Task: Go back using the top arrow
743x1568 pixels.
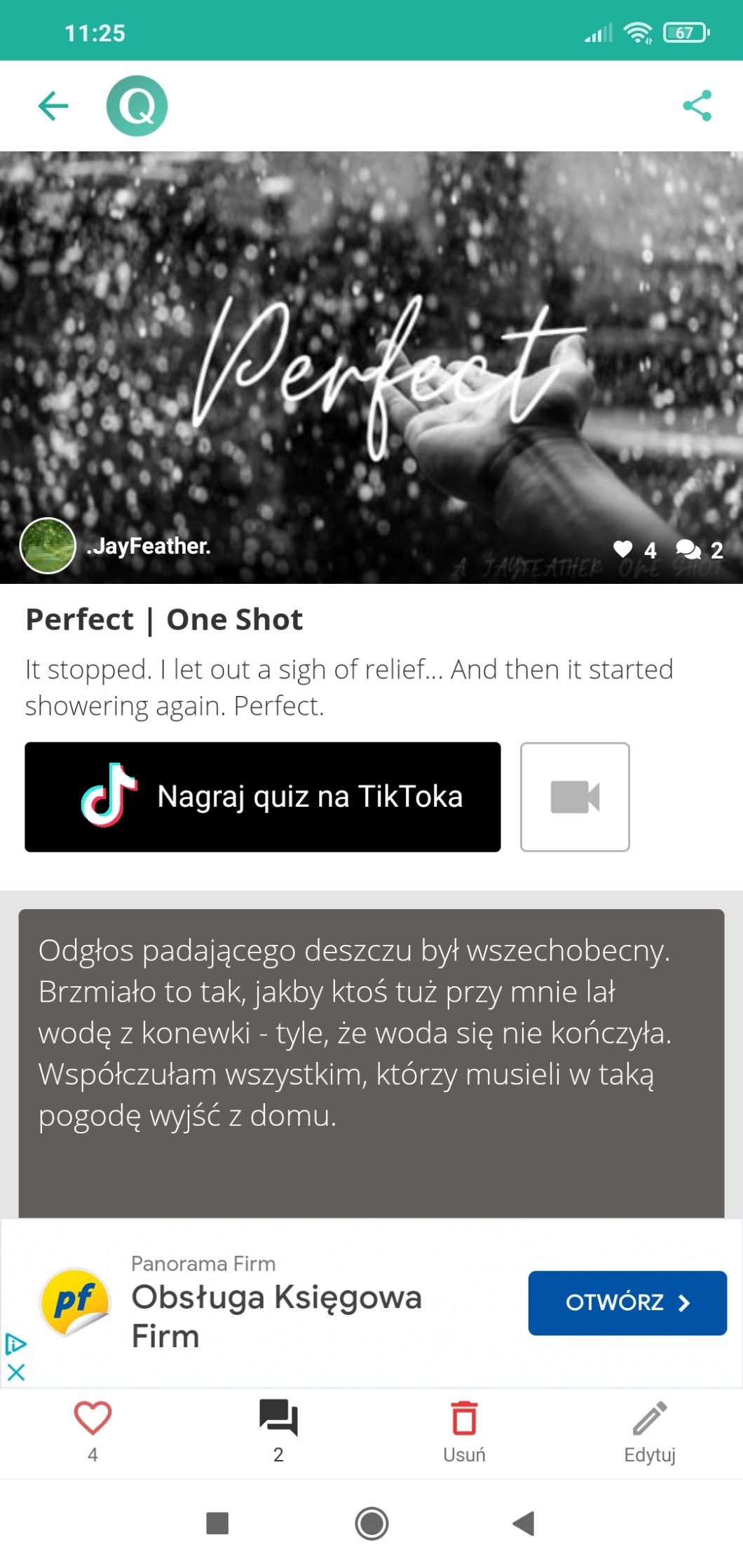Action: pyautogui.click(x=53, y=106)
